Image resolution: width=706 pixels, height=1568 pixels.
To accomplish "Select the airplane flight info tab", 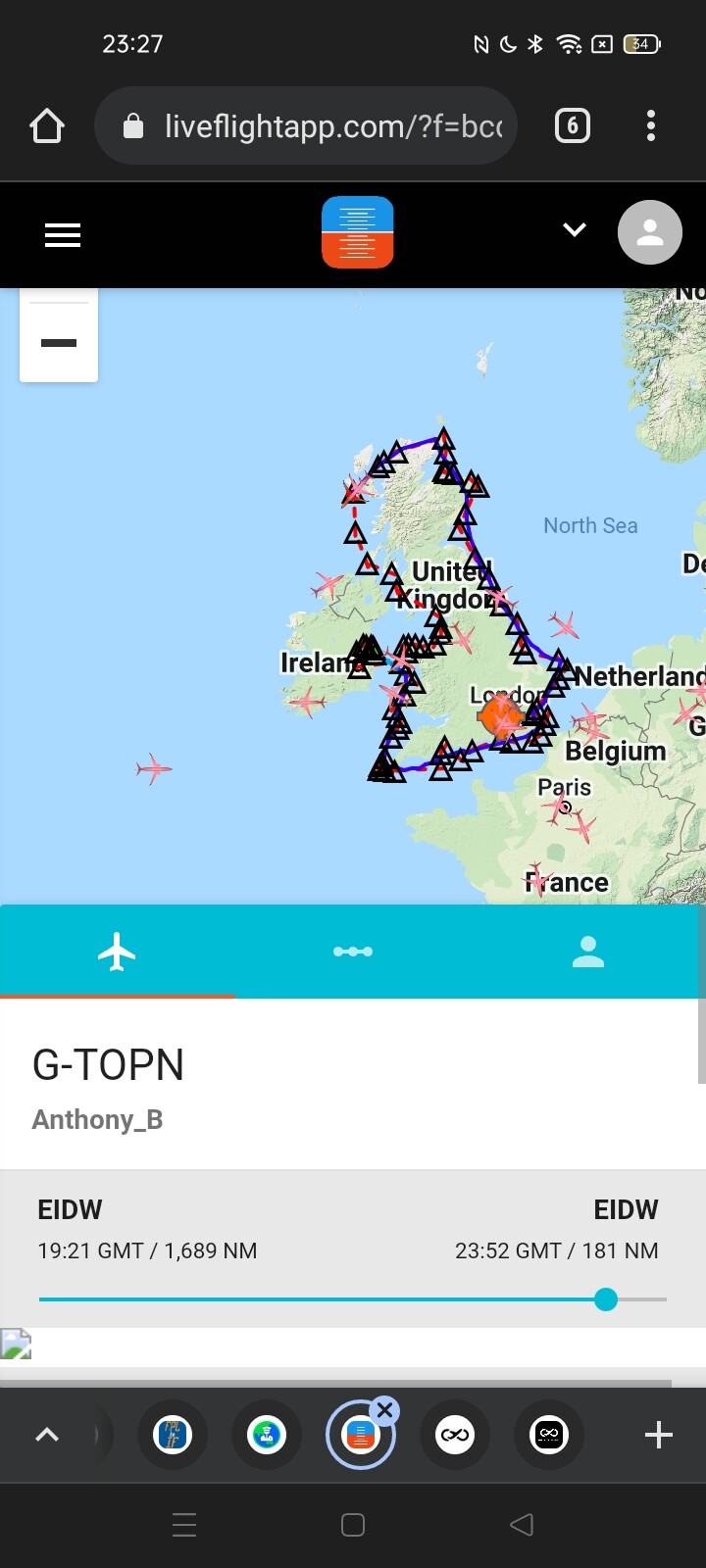I will (117, 952).
